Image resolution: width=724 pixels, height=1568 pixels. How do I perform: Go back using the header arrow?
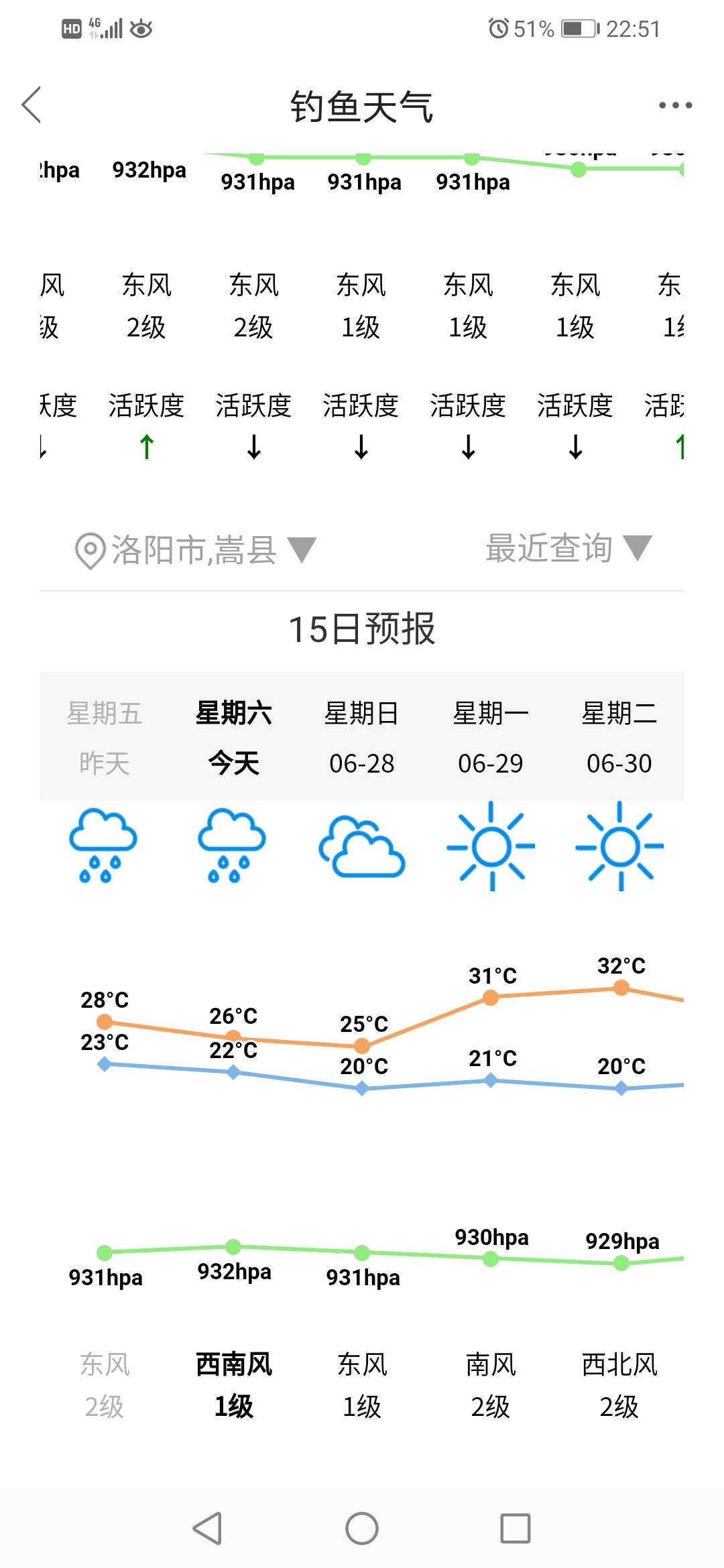[x=32, y=105]
